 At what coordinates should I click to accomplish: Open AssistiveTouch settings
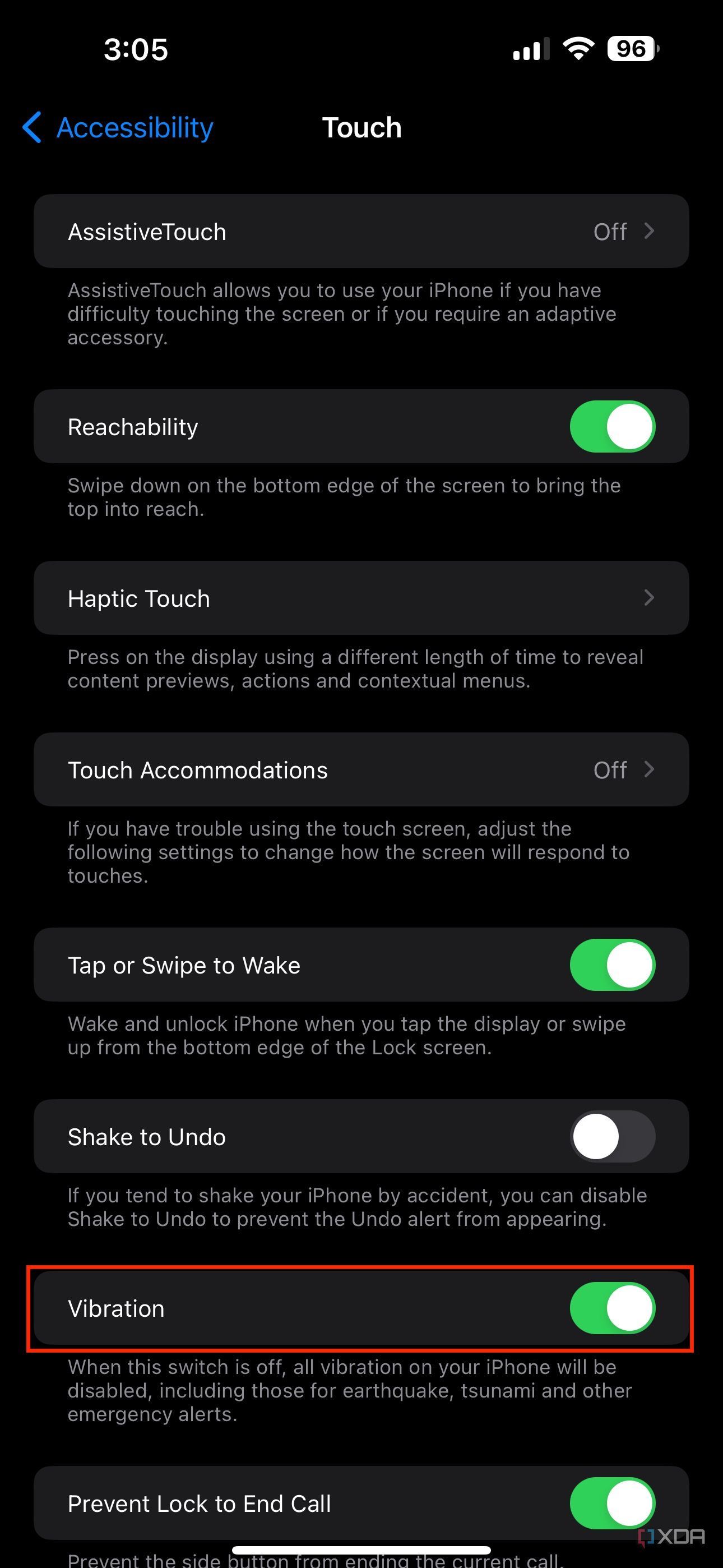click(x=361, y=231)
